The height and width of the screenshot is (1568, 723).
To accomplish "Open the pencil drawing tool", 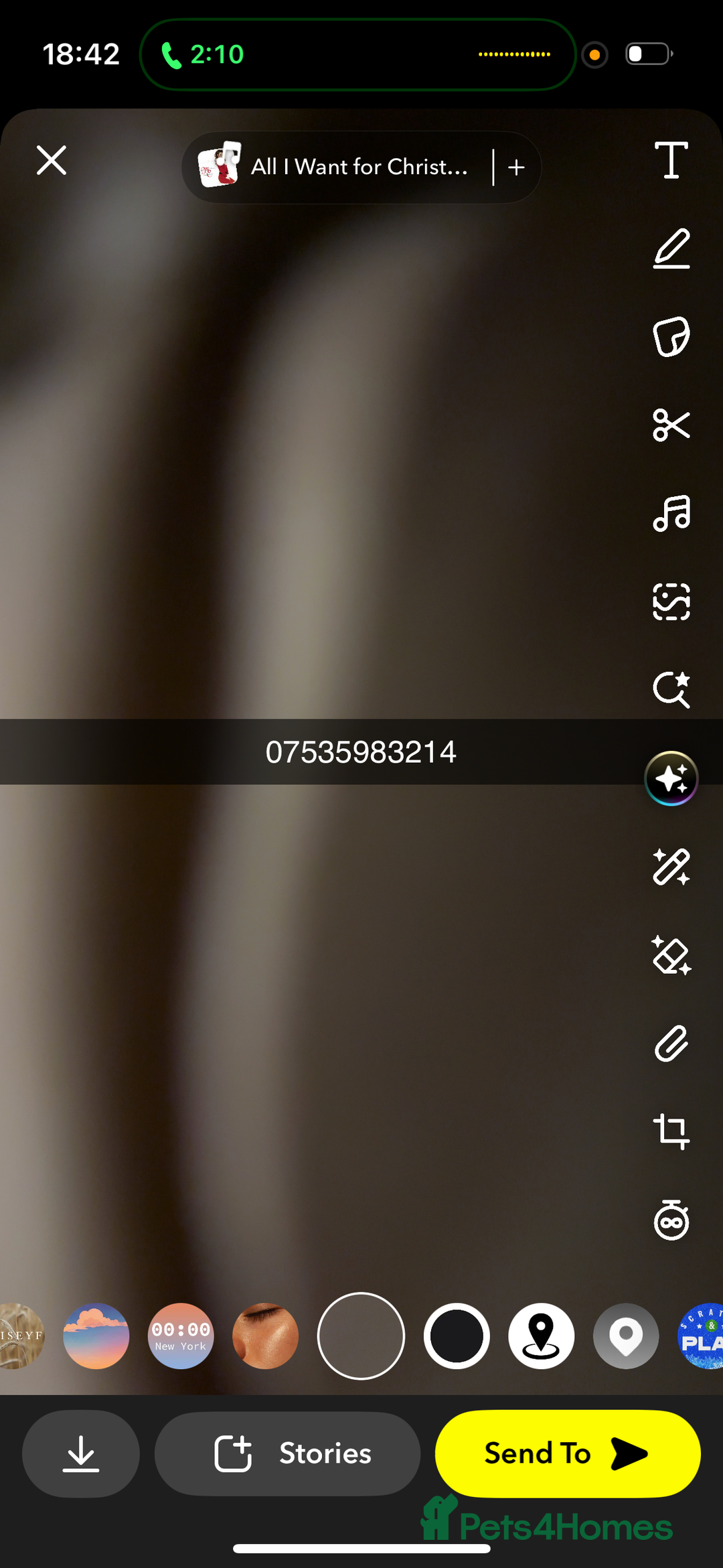I will click(671, 248).
